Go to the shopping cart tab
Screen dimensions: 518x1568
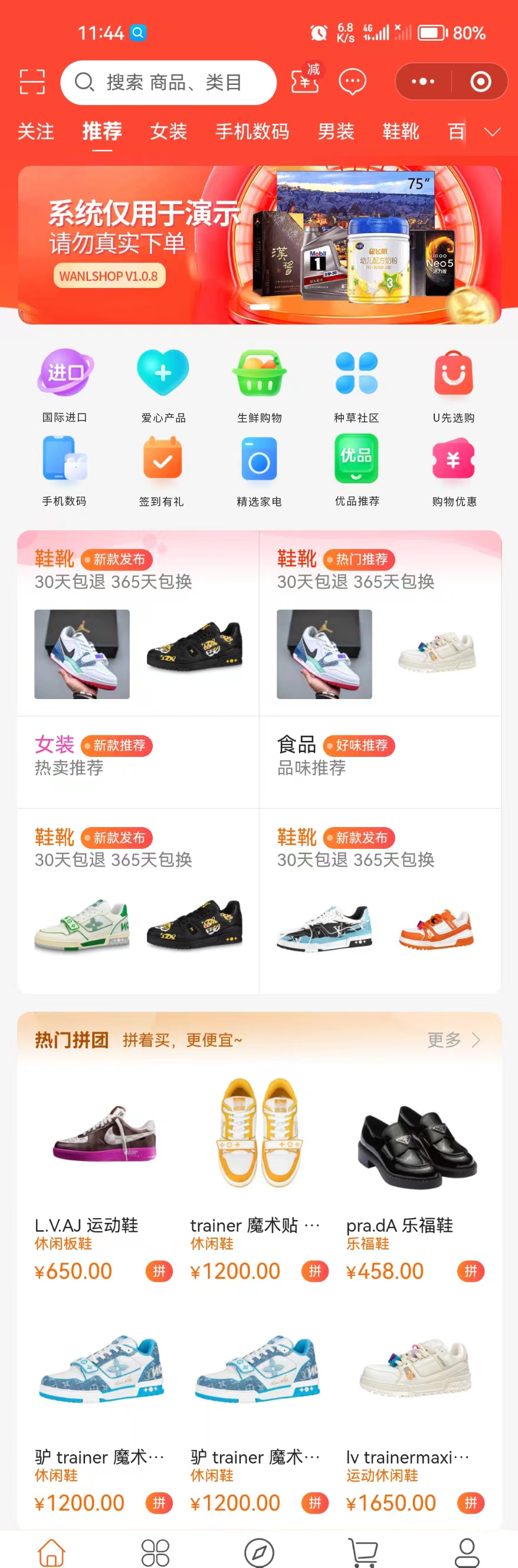[x=363, y=1551]
